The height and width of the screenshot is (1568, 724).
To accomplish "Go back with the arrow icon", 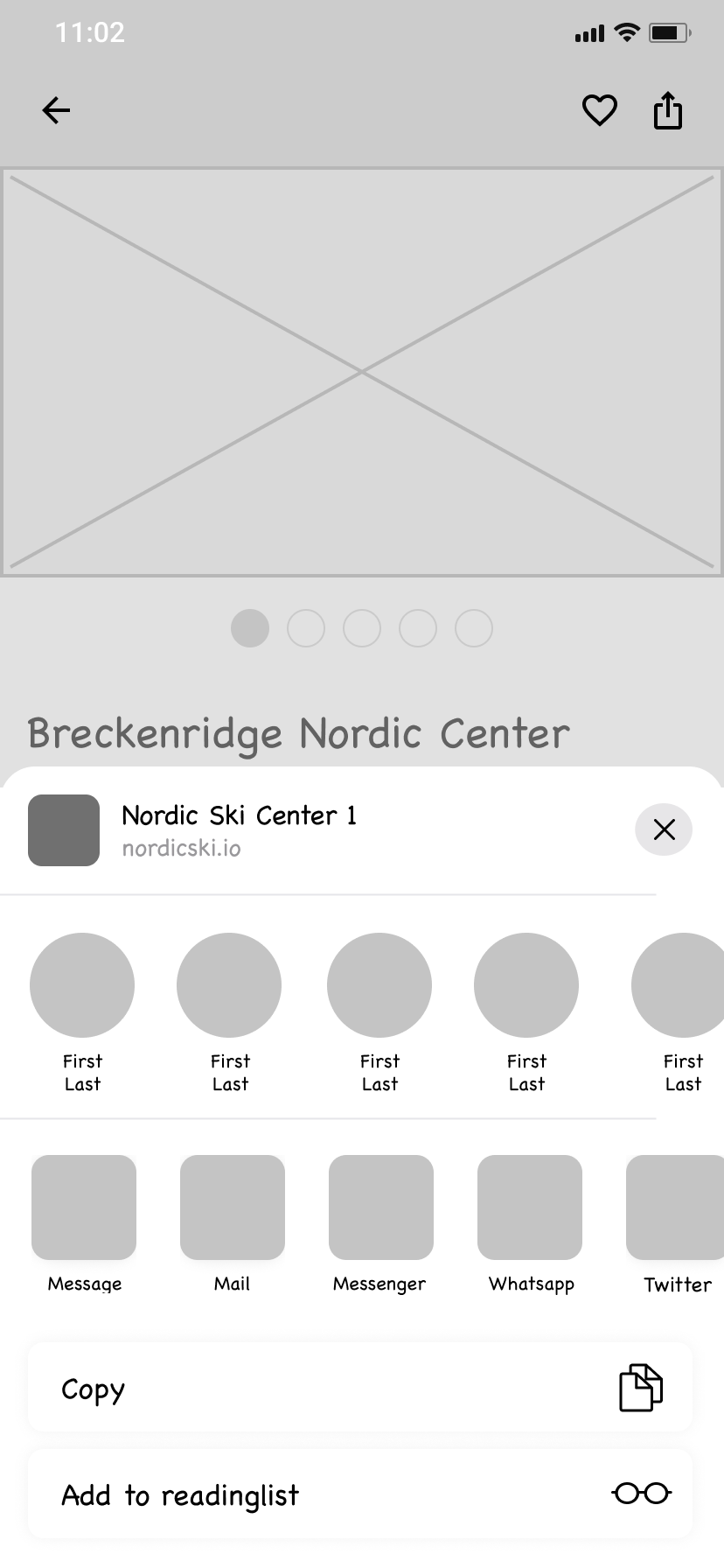I will click(56, 110).
